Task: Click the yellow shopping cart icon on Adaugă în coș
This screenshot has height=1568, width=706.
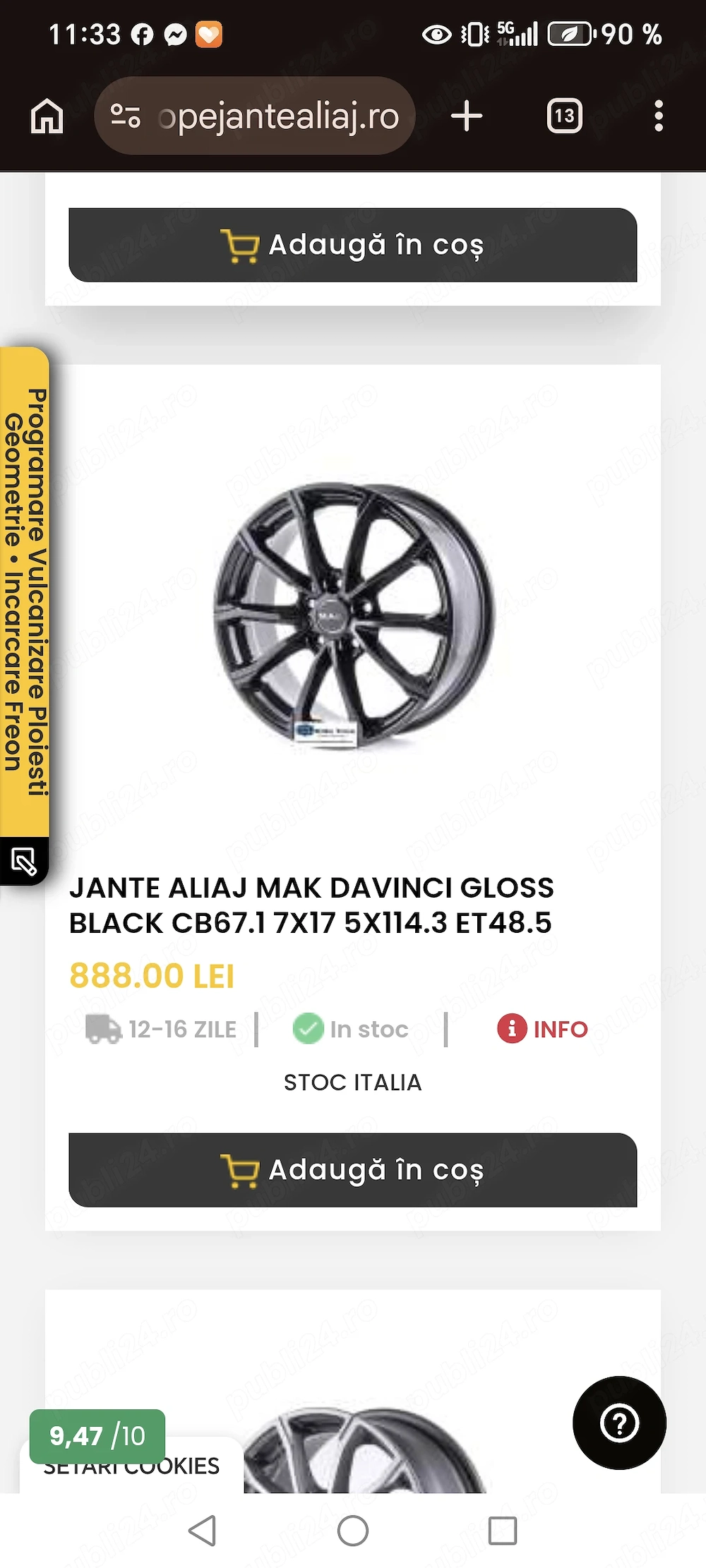Action: [240, 1169]
